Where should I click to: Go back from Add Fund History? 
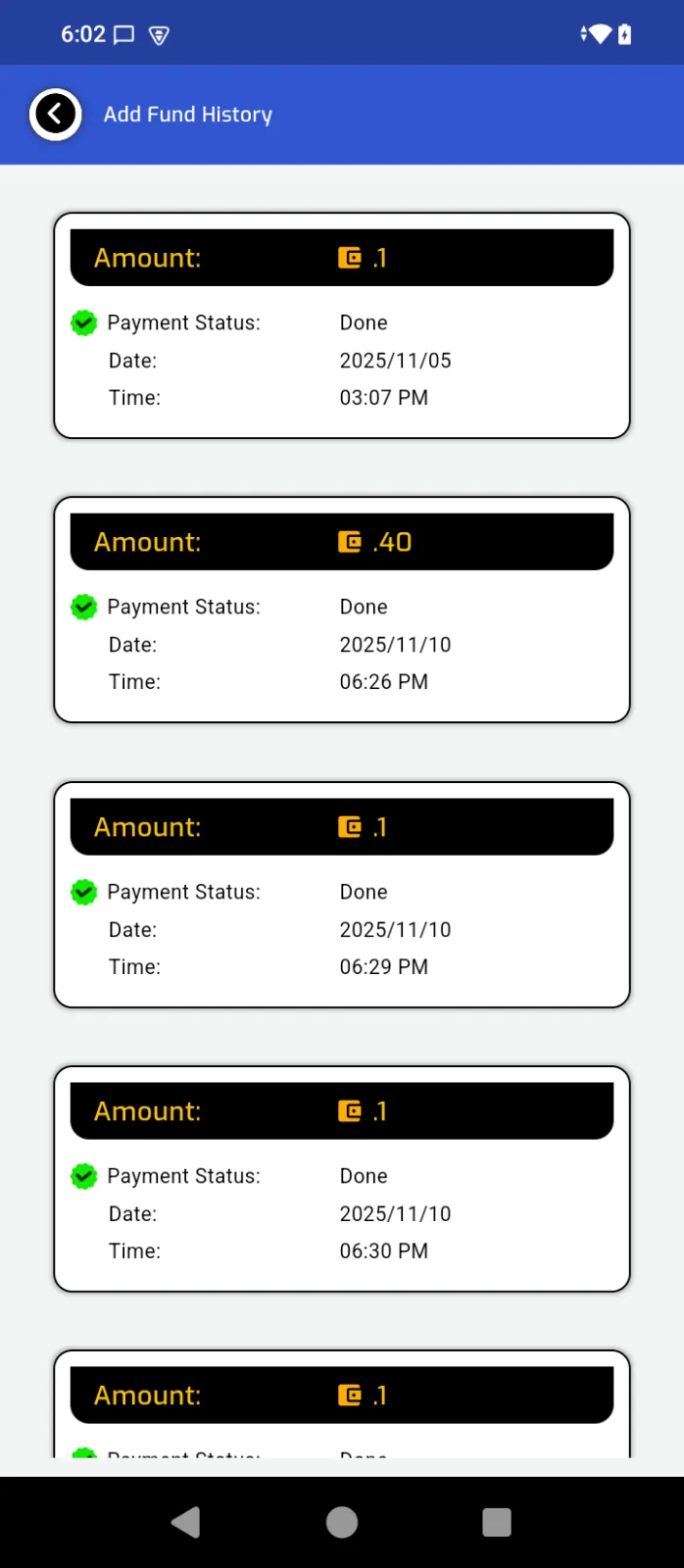point(55,115)
